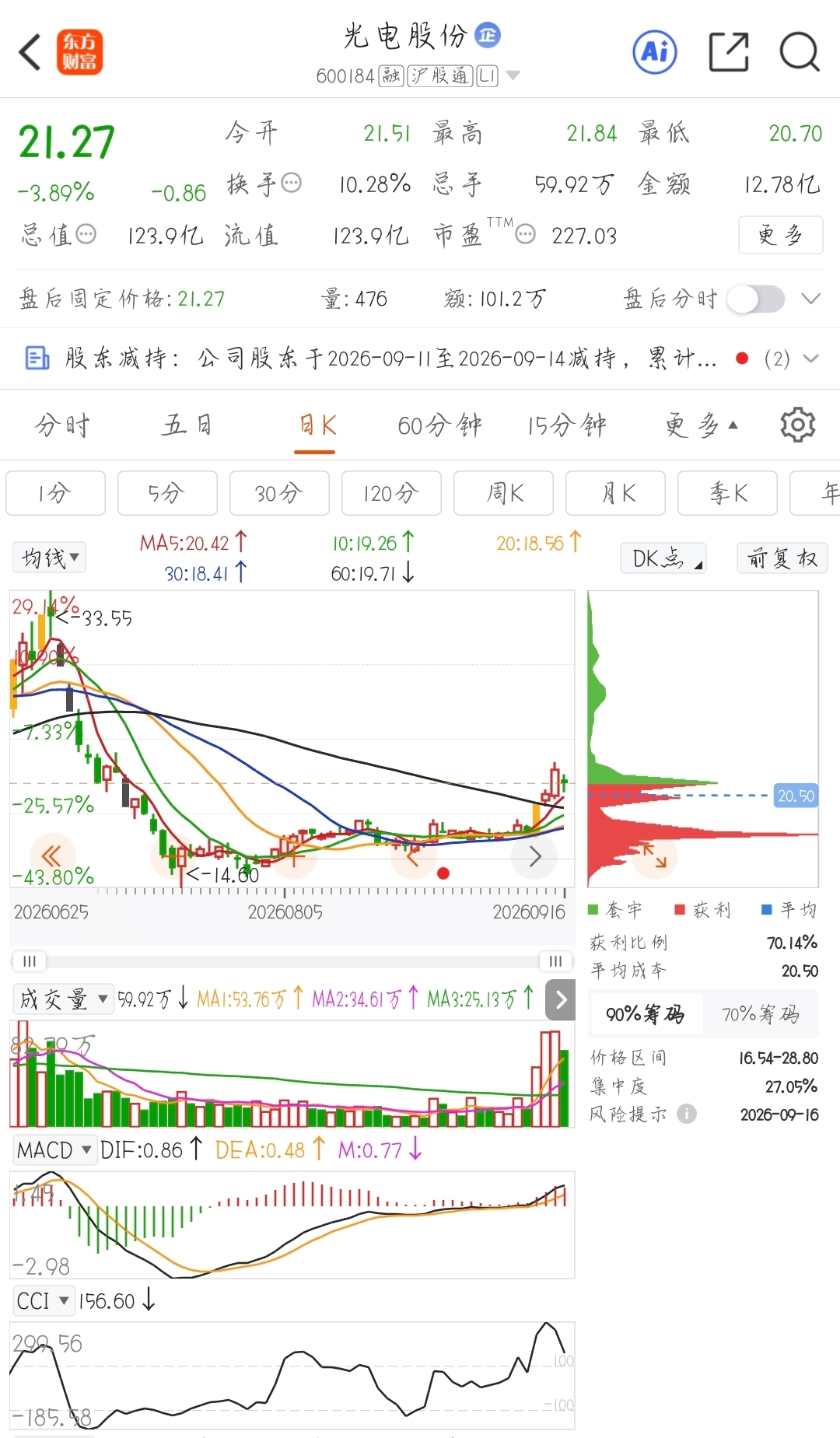
Task: Open the 成交量 indicator dropdown
Action: 63,999
